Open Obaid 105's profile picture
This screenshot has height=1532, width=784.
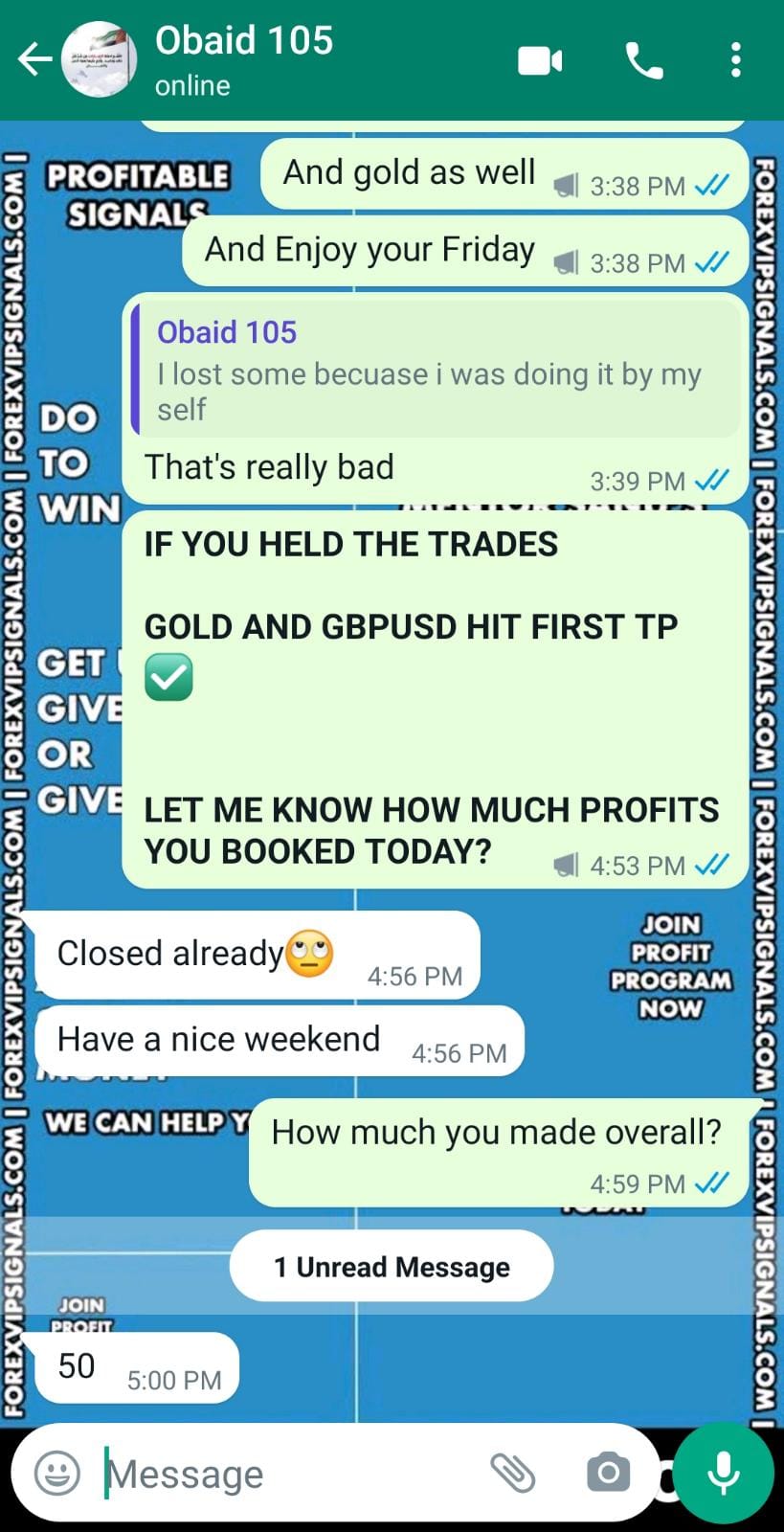click(99, 59)
